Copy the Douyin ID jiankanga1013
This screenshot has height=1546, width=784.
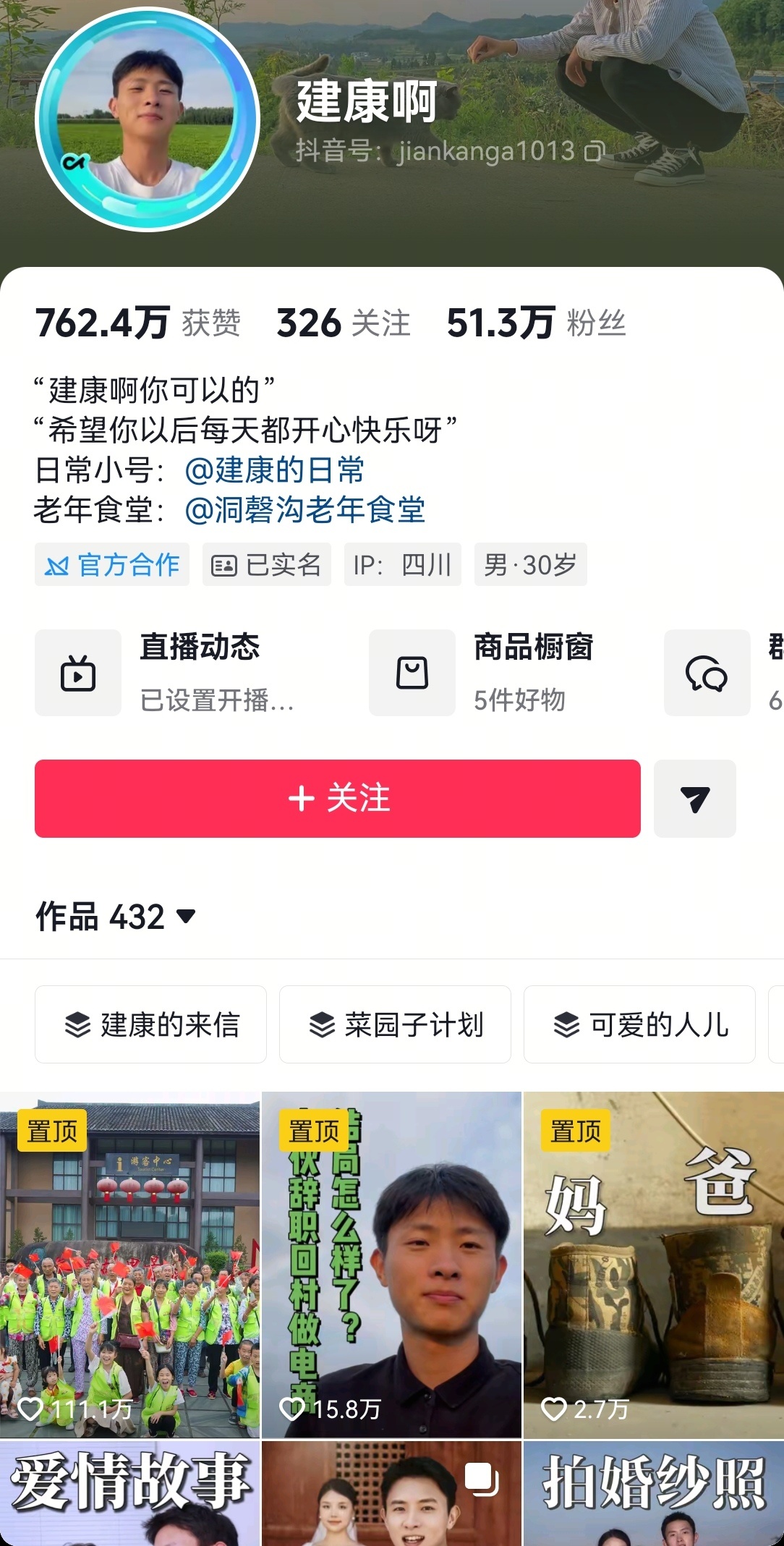point(595,151)
